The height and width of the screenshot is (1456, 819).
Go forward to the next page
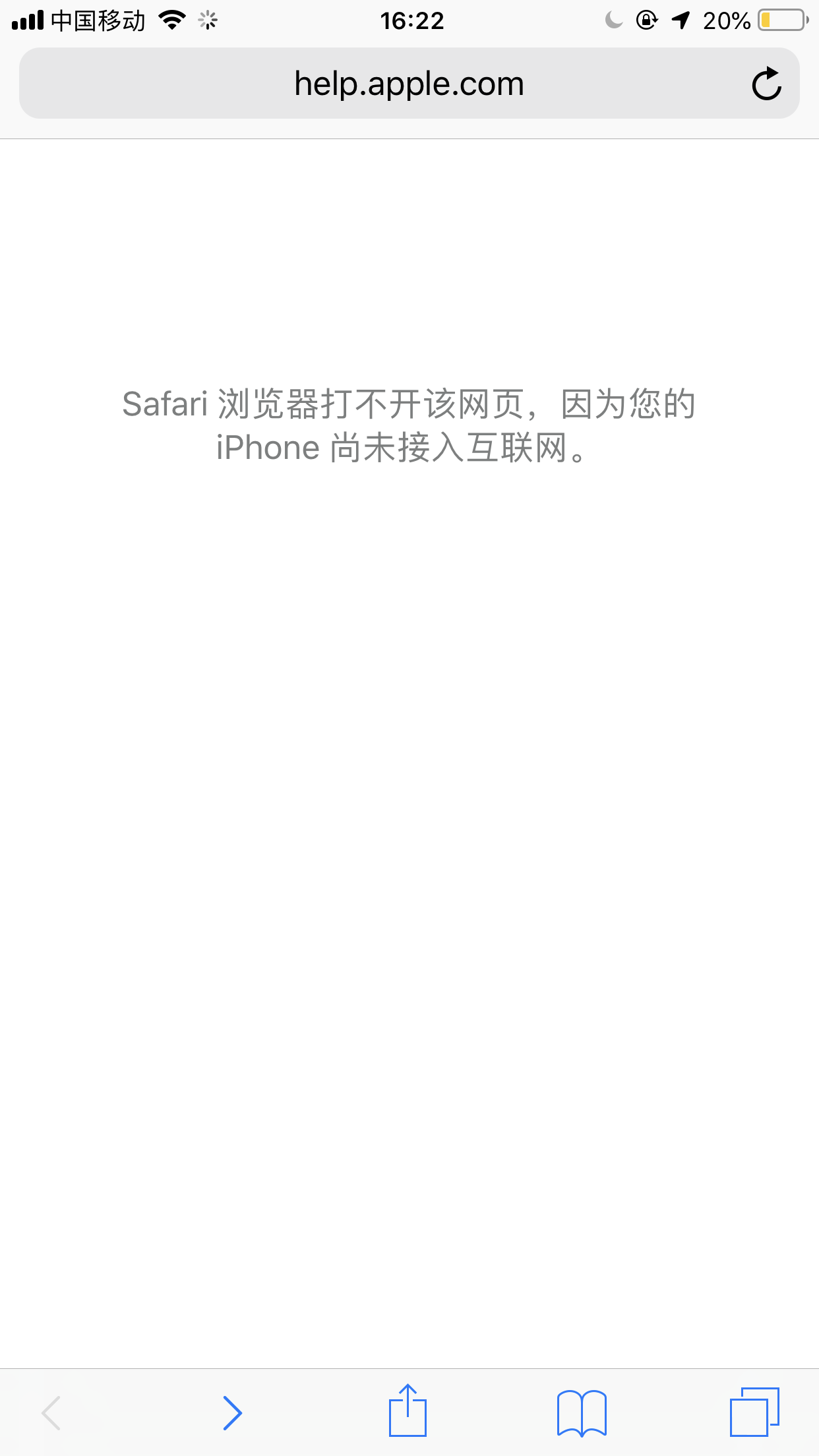[232, 1413]
